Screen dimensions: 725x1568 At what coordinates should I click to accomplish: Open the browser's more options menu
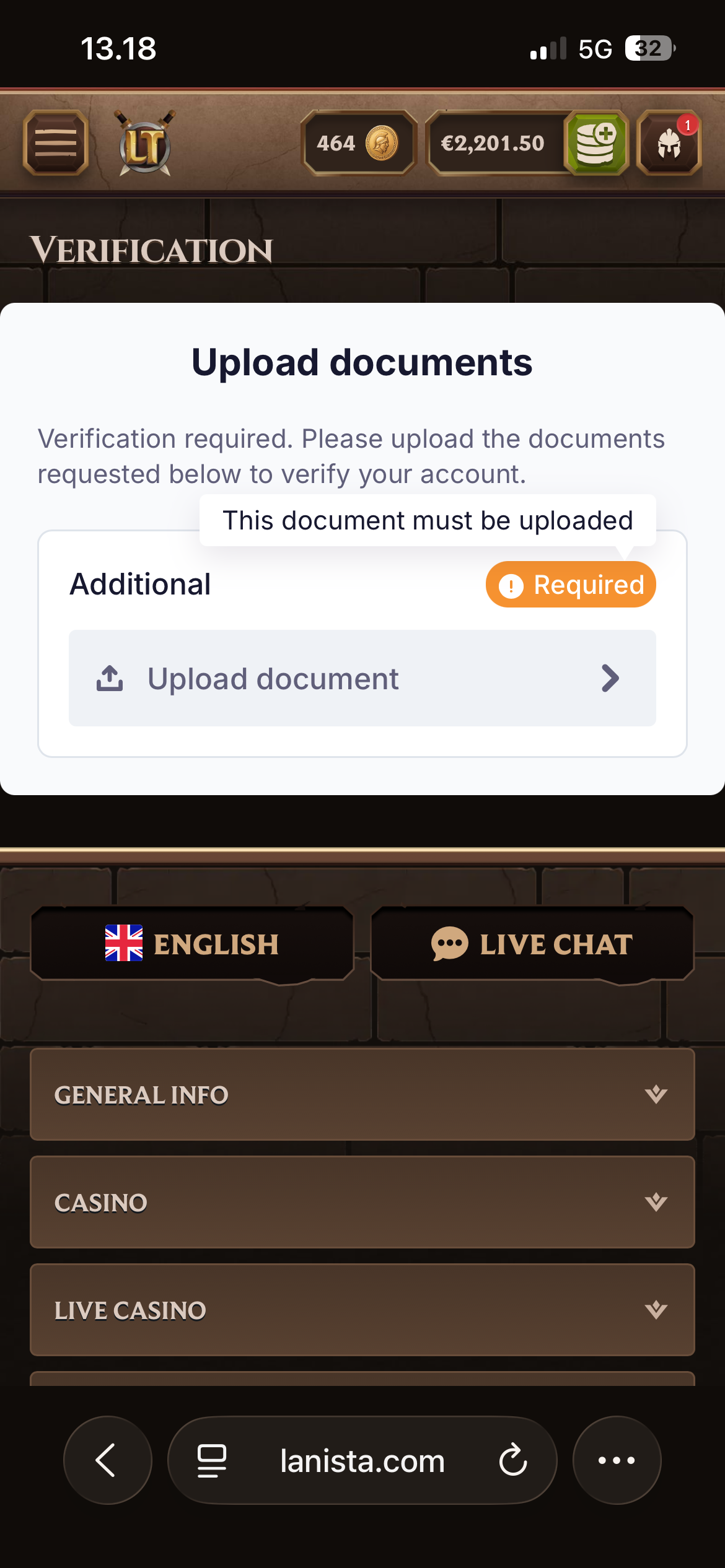point(617,1460)
